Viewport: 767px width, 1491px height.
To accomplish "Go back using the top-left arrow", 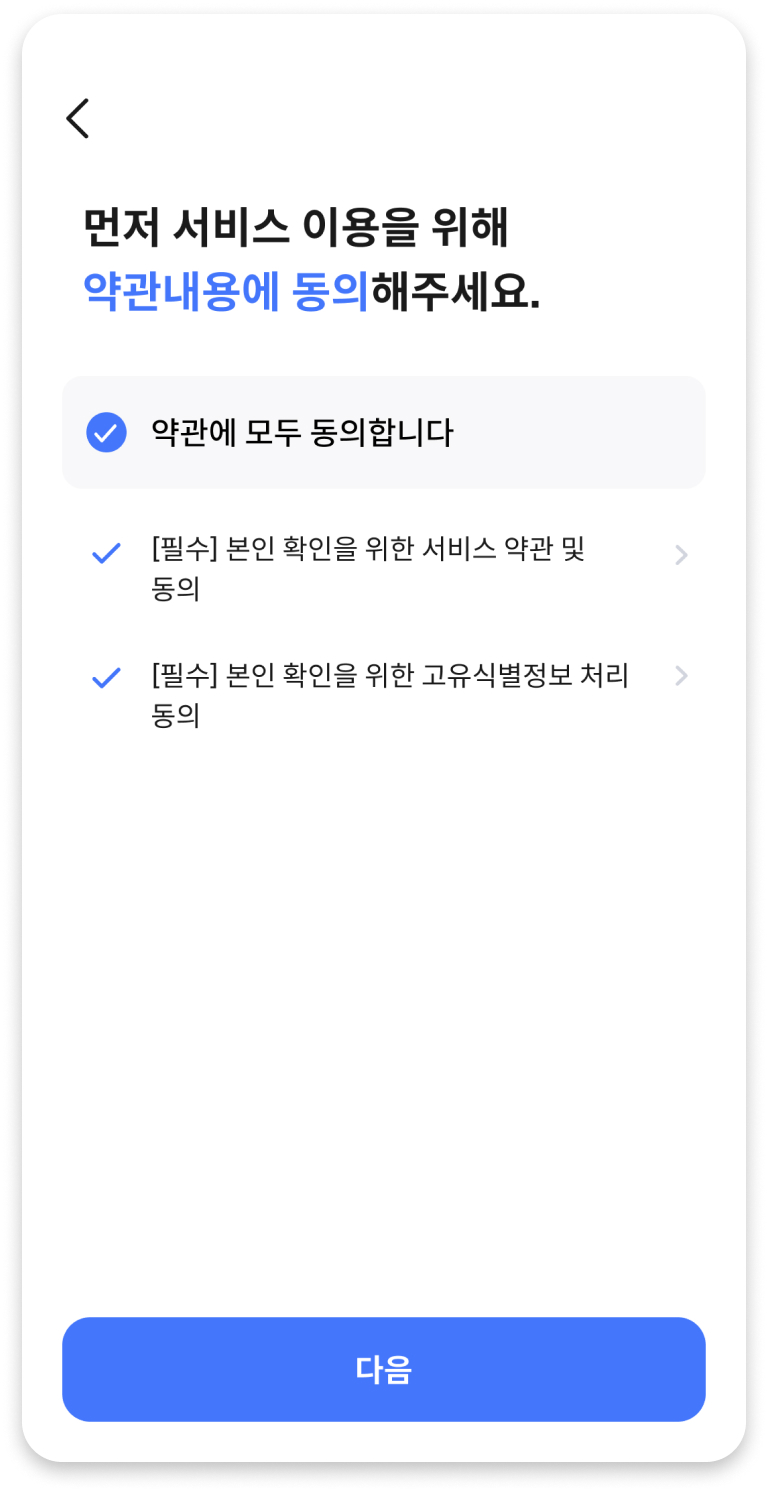I will [78, 118].
